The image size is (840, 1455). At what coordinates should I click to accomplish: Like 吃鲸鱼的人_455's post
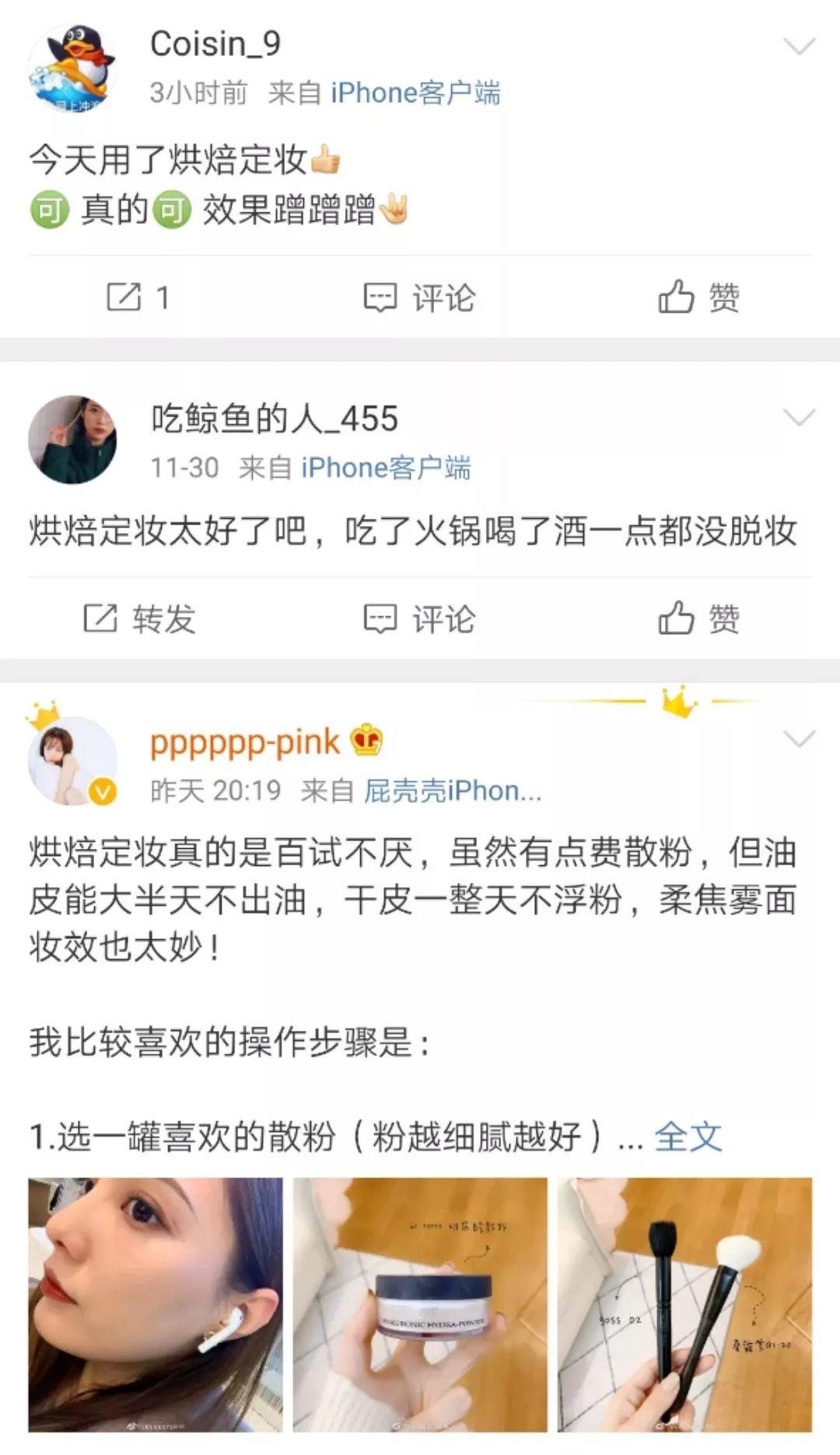[698, 619]
